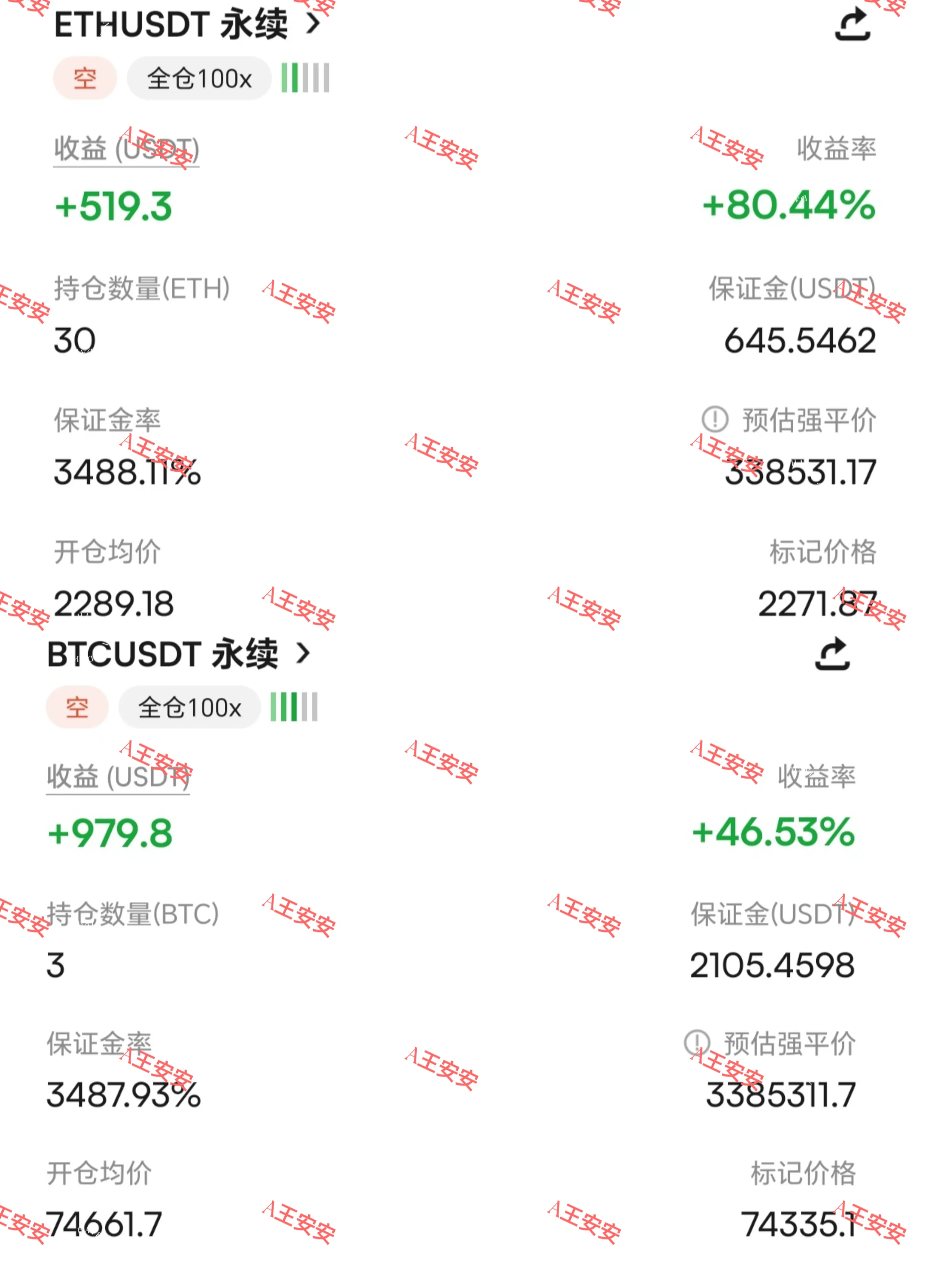Share the BTCUSDT position

(x=832, y=653)
